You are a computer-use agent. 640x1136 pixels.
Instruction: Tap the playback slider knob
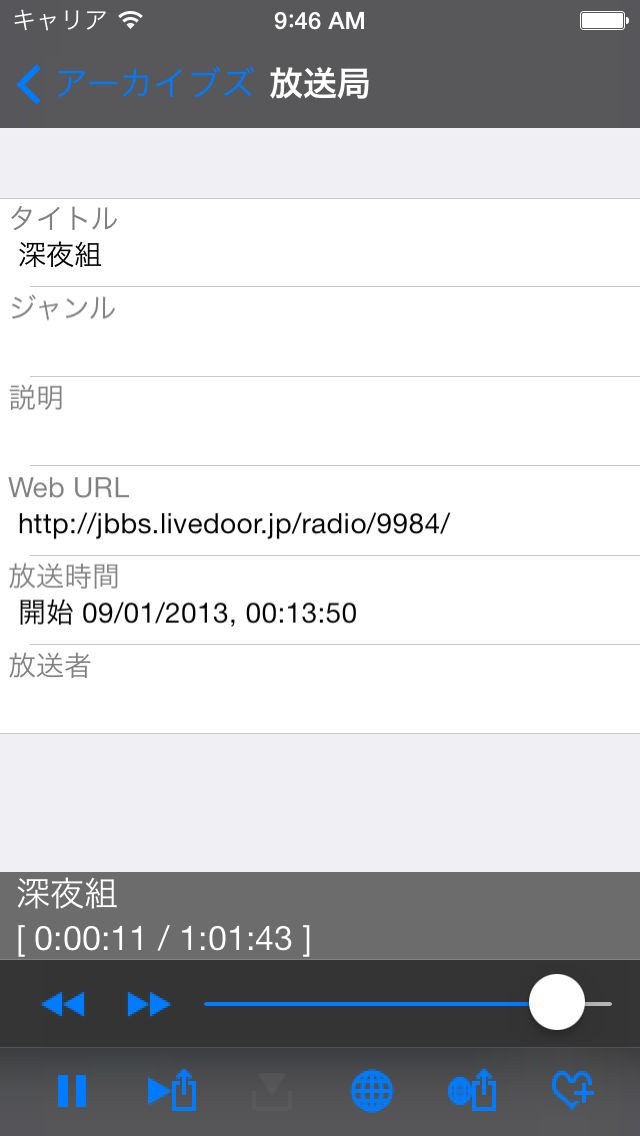coord(556,1002)
